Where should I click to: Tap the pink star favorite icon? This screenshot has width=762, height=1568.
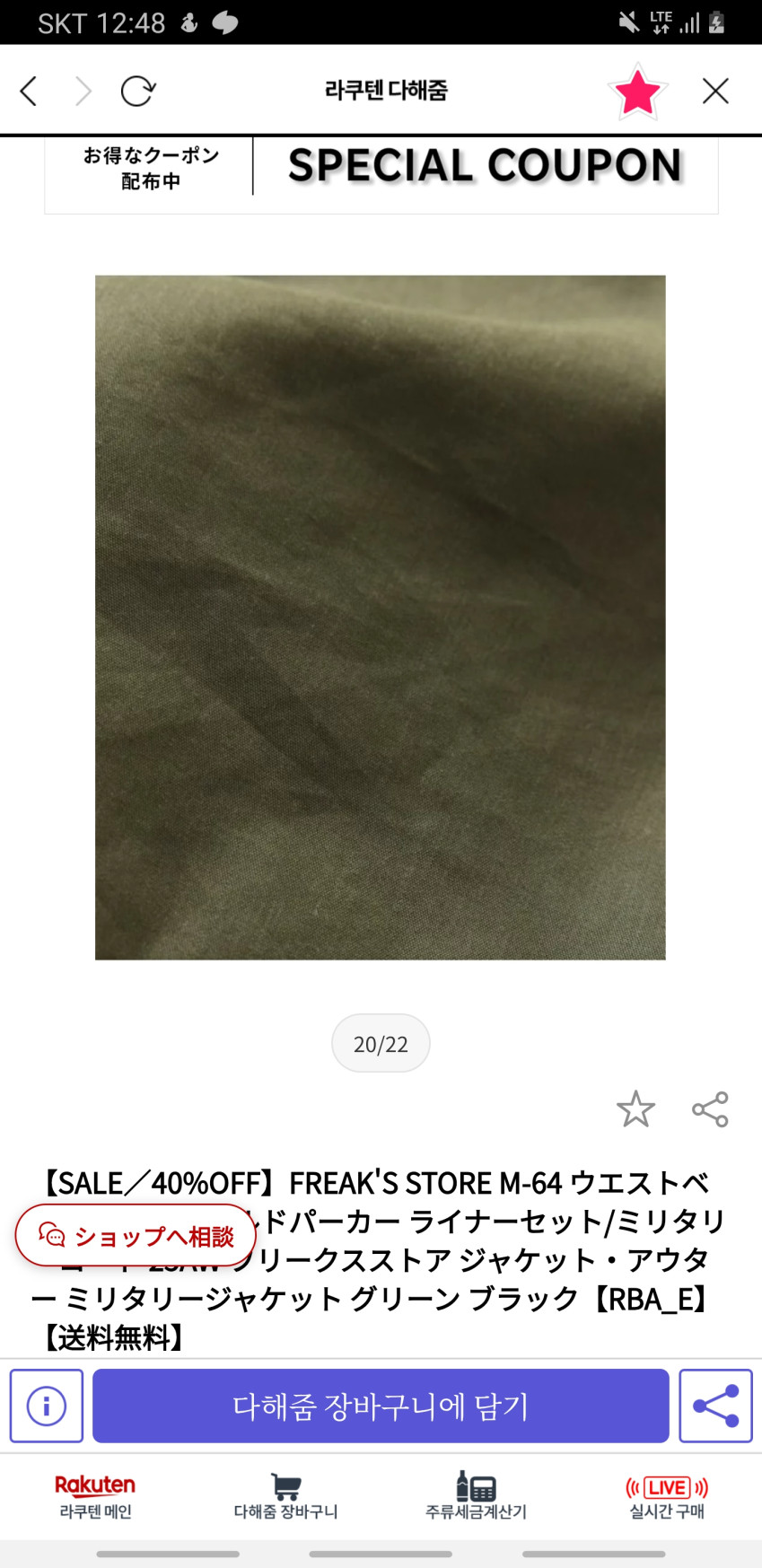637,91
